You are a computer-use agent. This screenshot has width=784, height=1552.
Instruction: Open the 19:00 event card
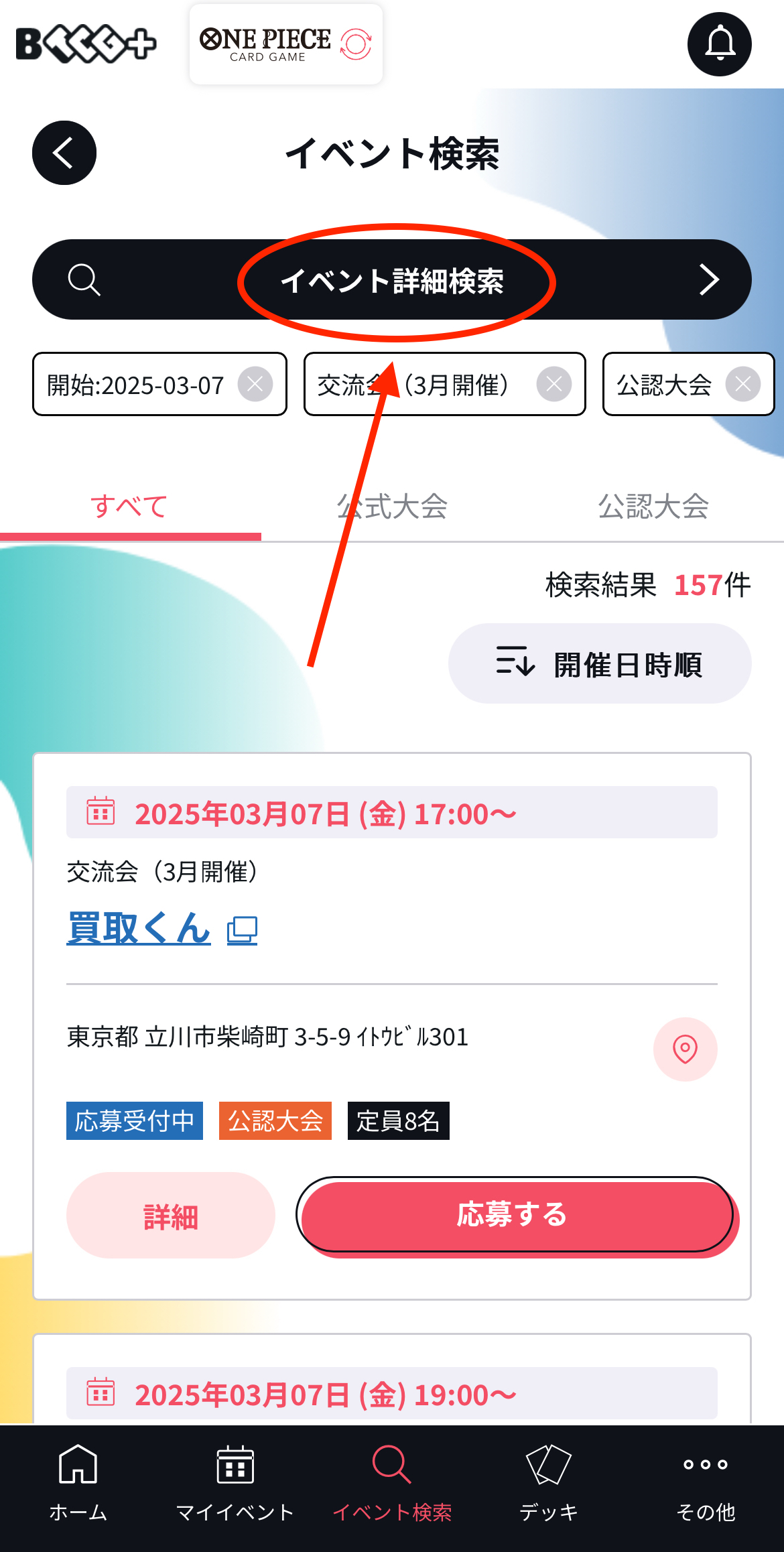392,1379
